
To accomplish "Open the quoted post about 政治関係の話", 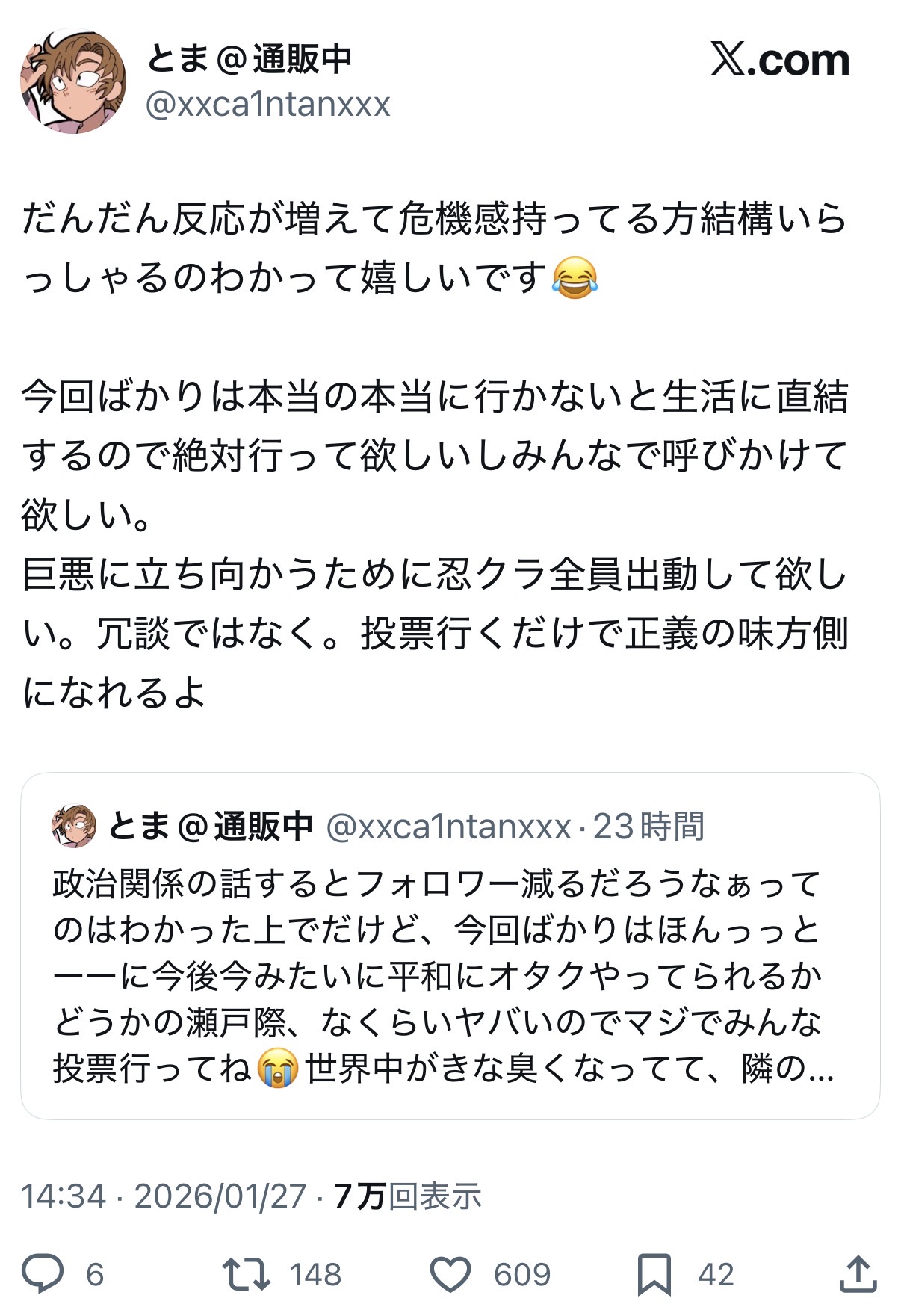I will pyautogui.click(x=450, y=971).
